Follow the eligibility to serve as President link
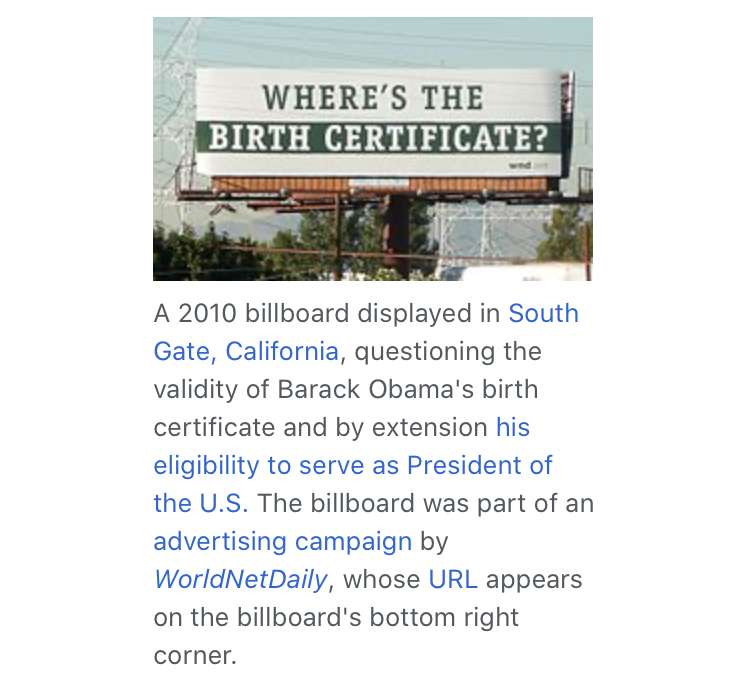 (352, 466)
